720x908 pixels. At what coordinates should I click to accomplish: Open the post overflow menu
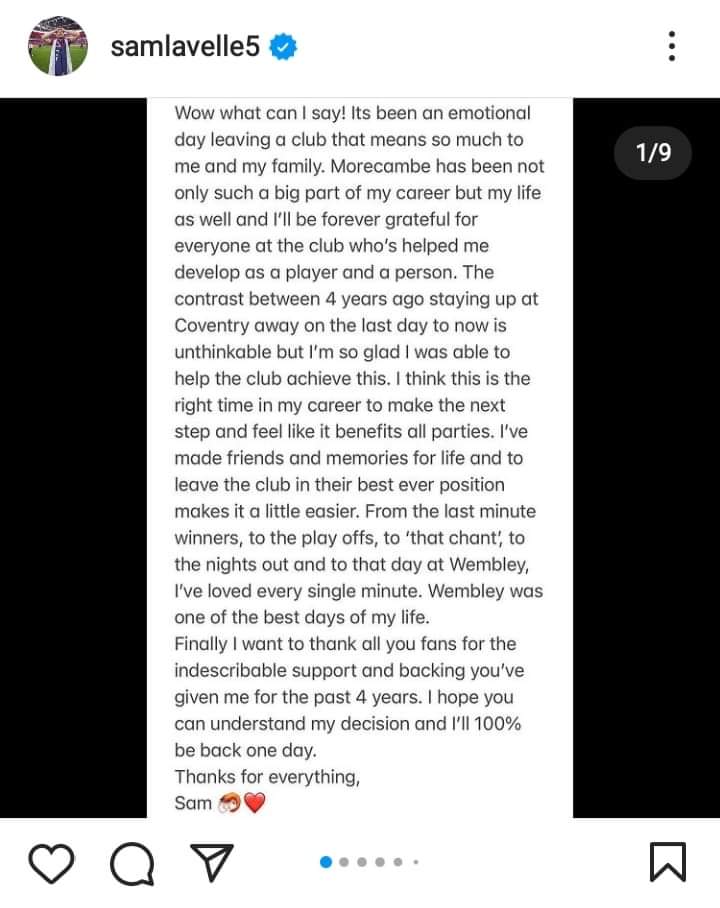[672, 46]
